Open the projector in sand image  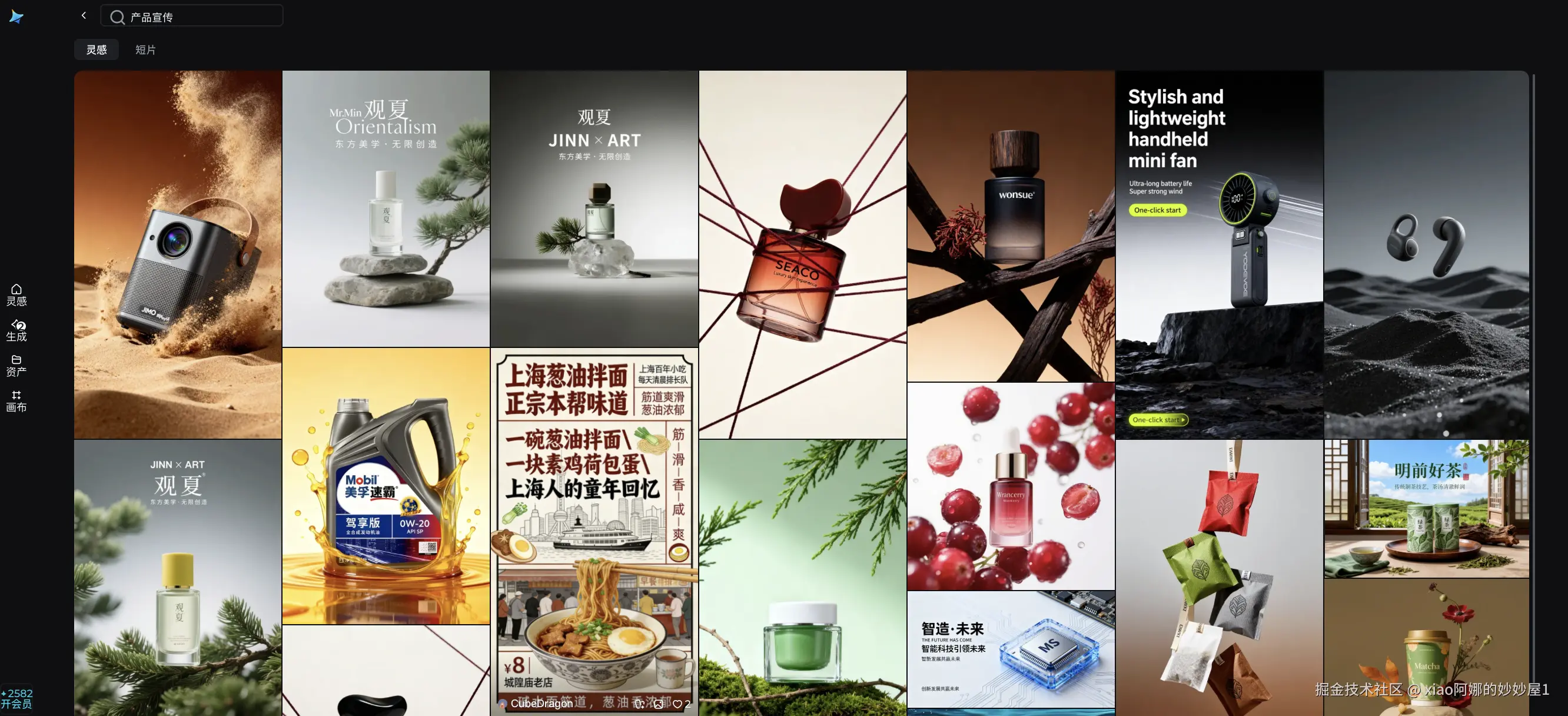(x=178, y=254)
